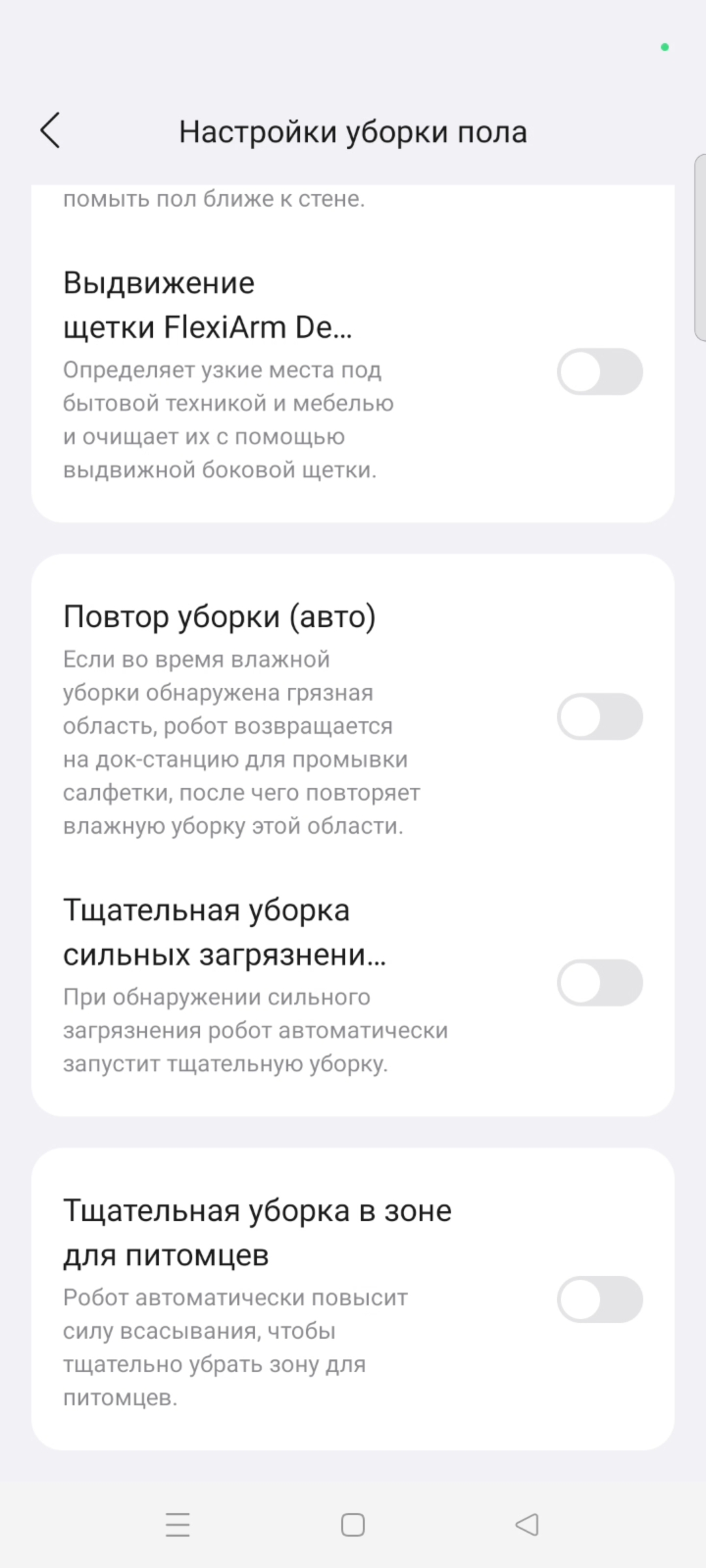Go back from floor cleaning settings
Image resolution: width=706 pixels, height=1568 pixels.
click(51, 131)
